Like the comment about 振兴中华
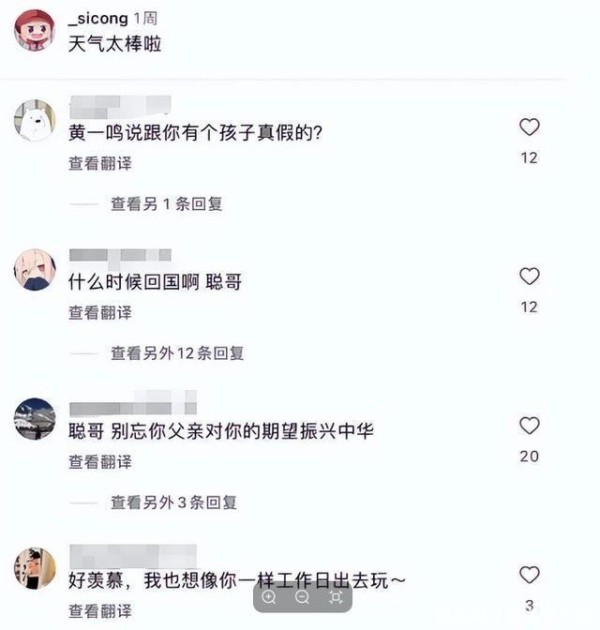600x630 pixels. pos(529,426)
